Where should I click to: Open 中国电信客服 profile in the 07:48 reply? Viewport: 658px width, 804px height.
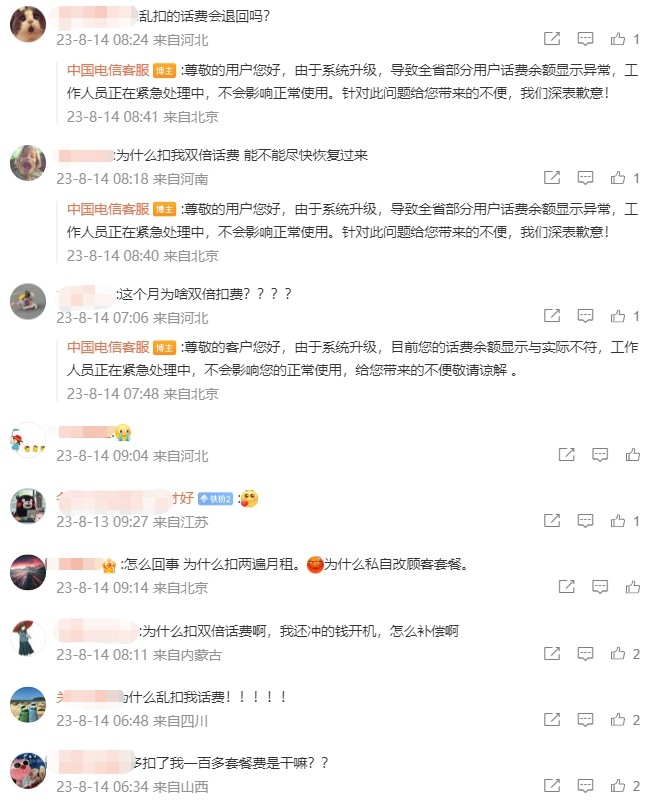pos(108,347)
